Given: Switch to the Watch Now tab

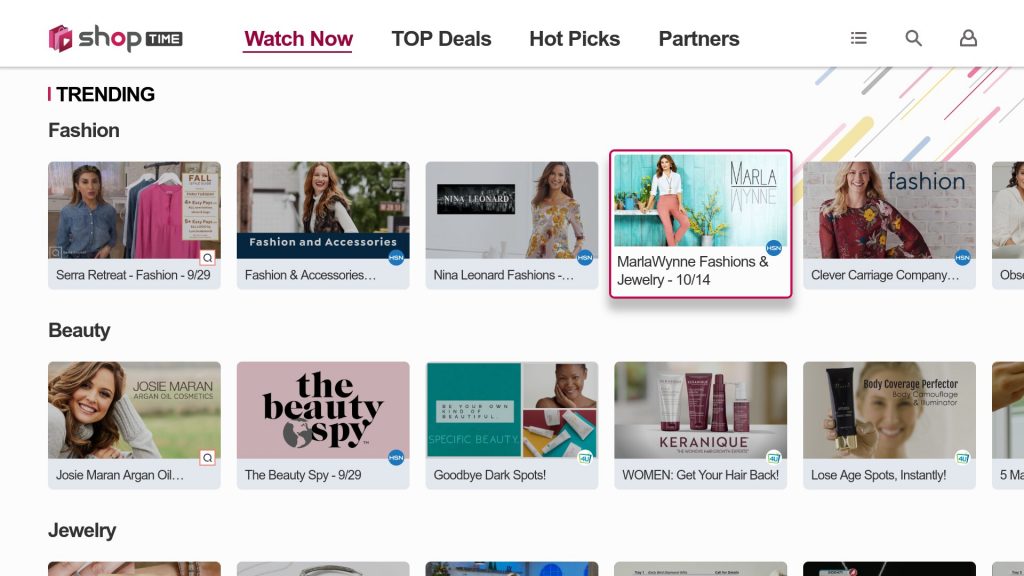Looking at the screenshot, I should [x=298, y=39].
